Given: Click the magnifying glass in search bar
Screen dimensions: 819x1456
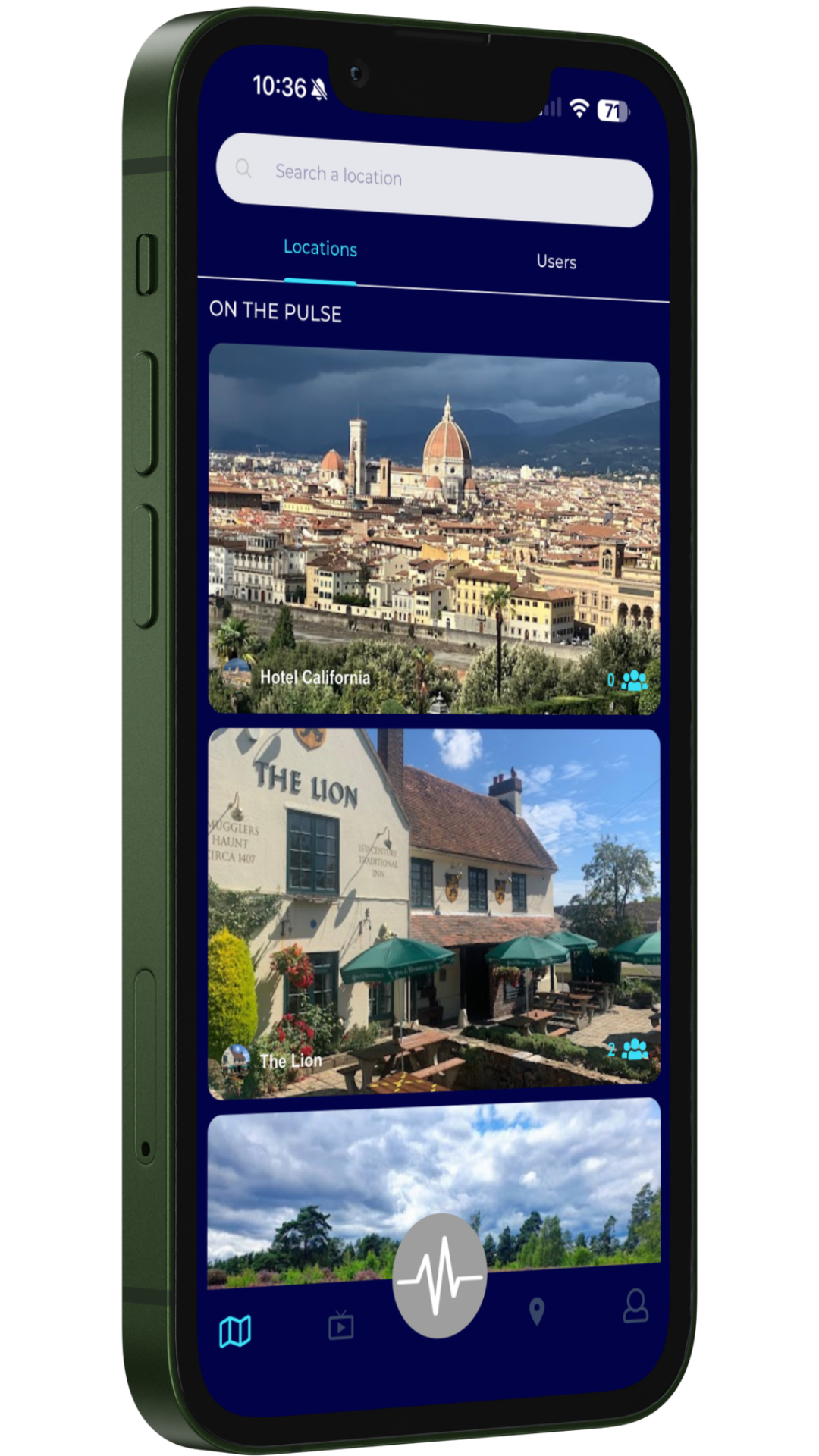Looking at the screenshot, I should (244, 168).
